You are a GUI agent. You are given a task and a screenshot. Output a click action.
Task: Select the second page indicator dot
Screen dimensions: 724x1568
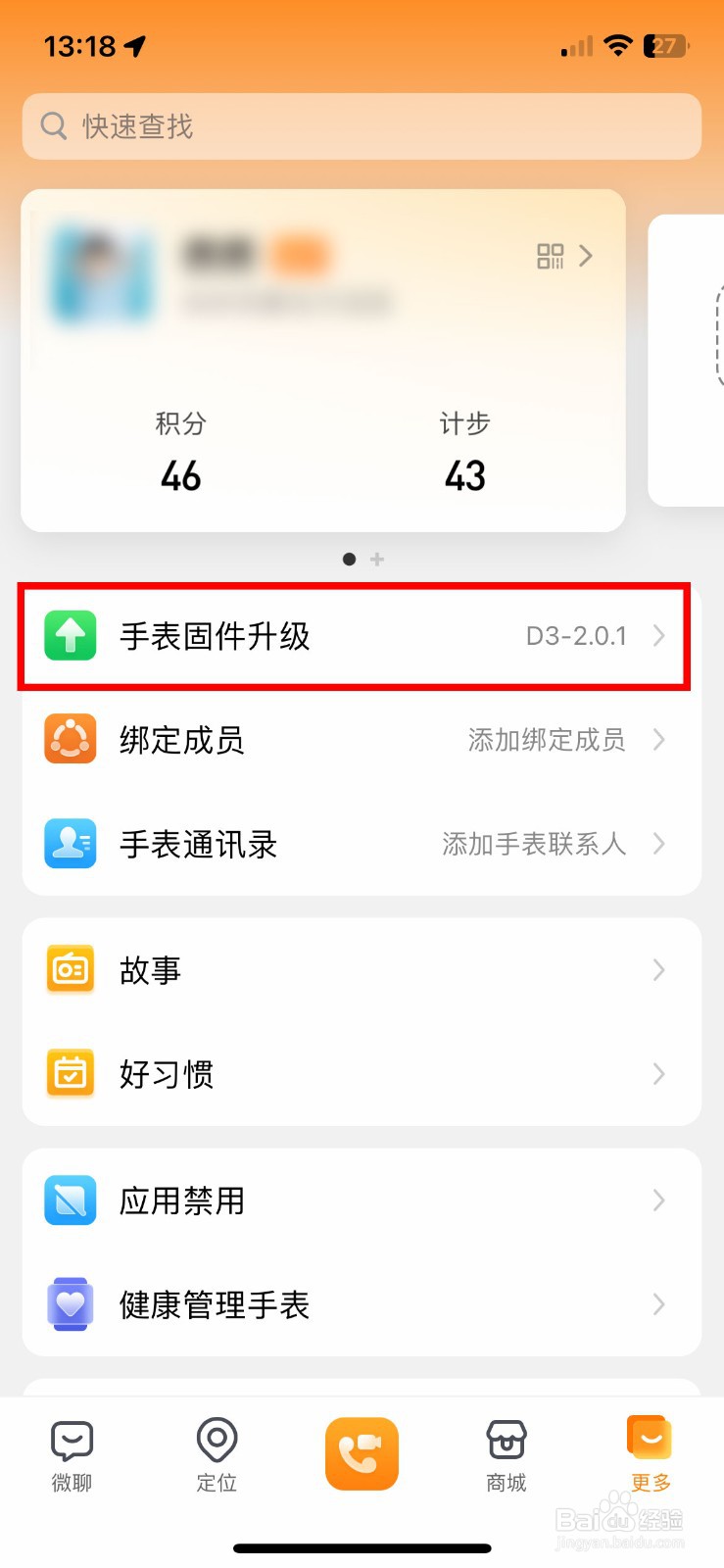tap(376, 559)
